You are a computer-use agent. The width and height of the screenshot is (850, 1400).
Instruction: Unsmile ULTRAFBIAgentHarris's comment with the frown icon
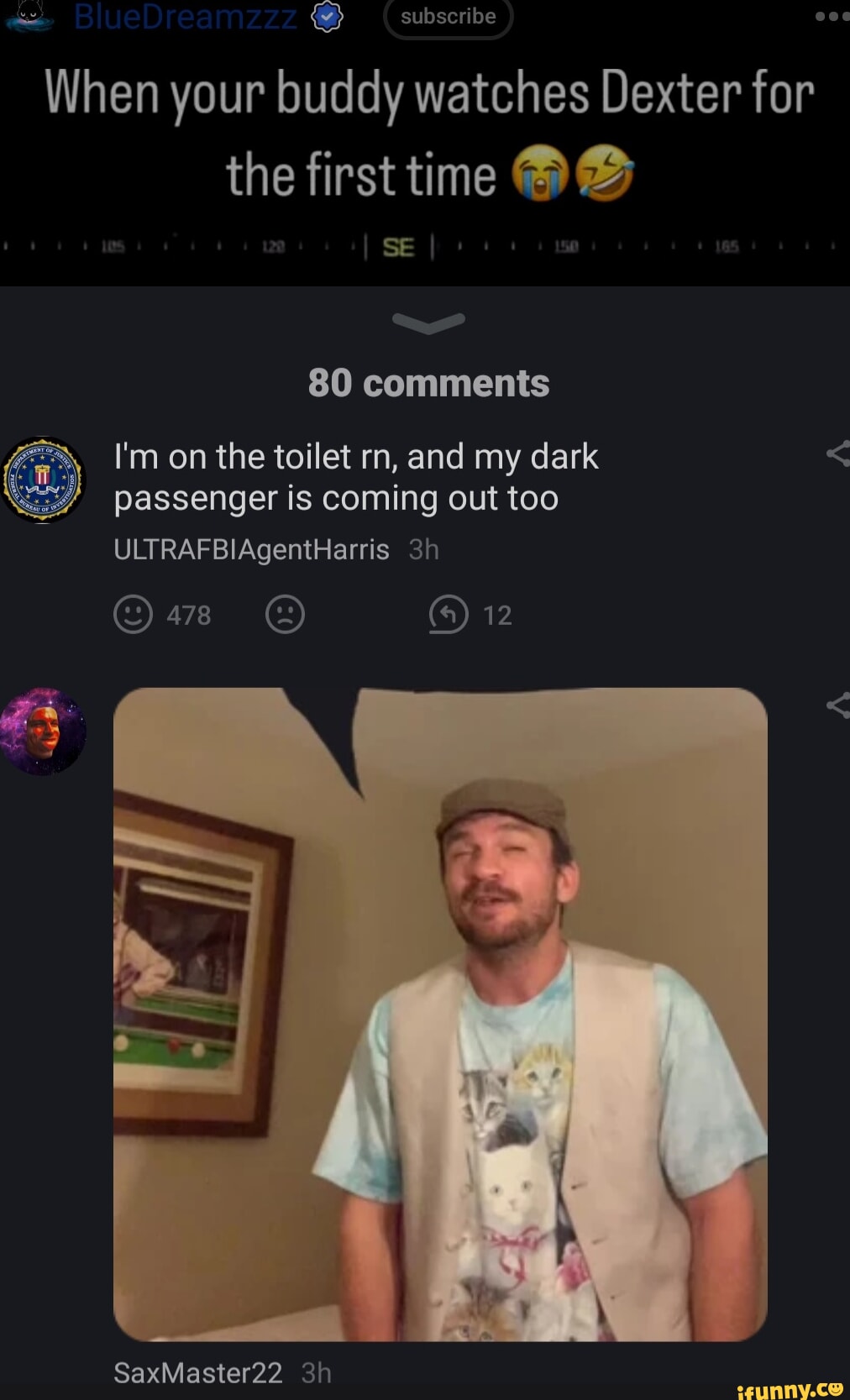285,615
